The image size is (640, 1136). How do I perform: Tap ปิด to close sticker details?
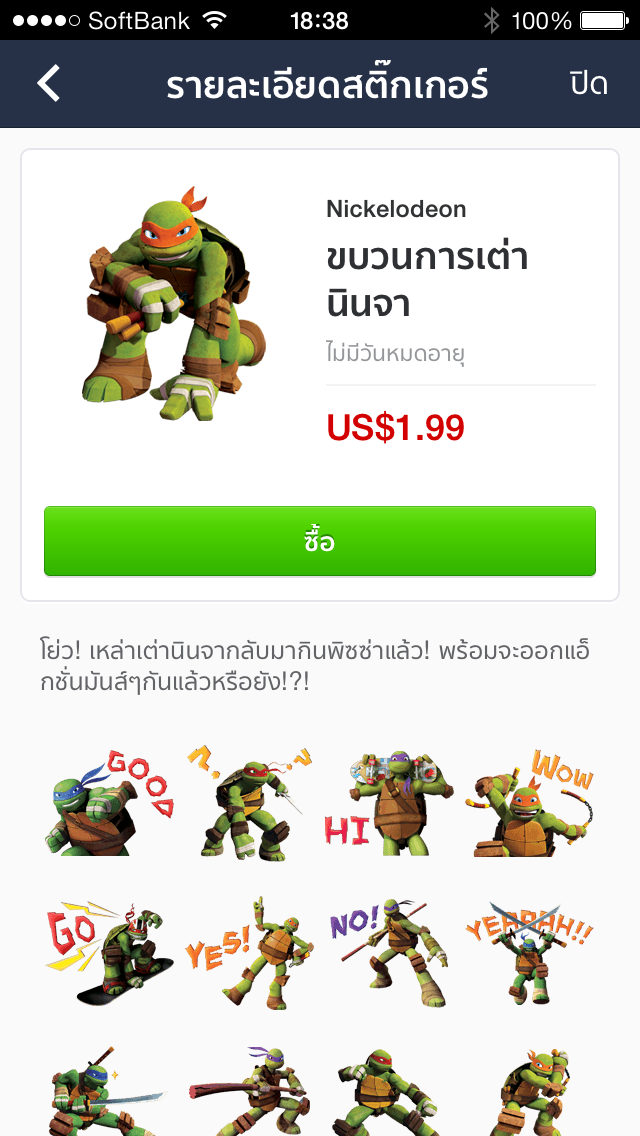pyautogui.click(x=589, y=84)
